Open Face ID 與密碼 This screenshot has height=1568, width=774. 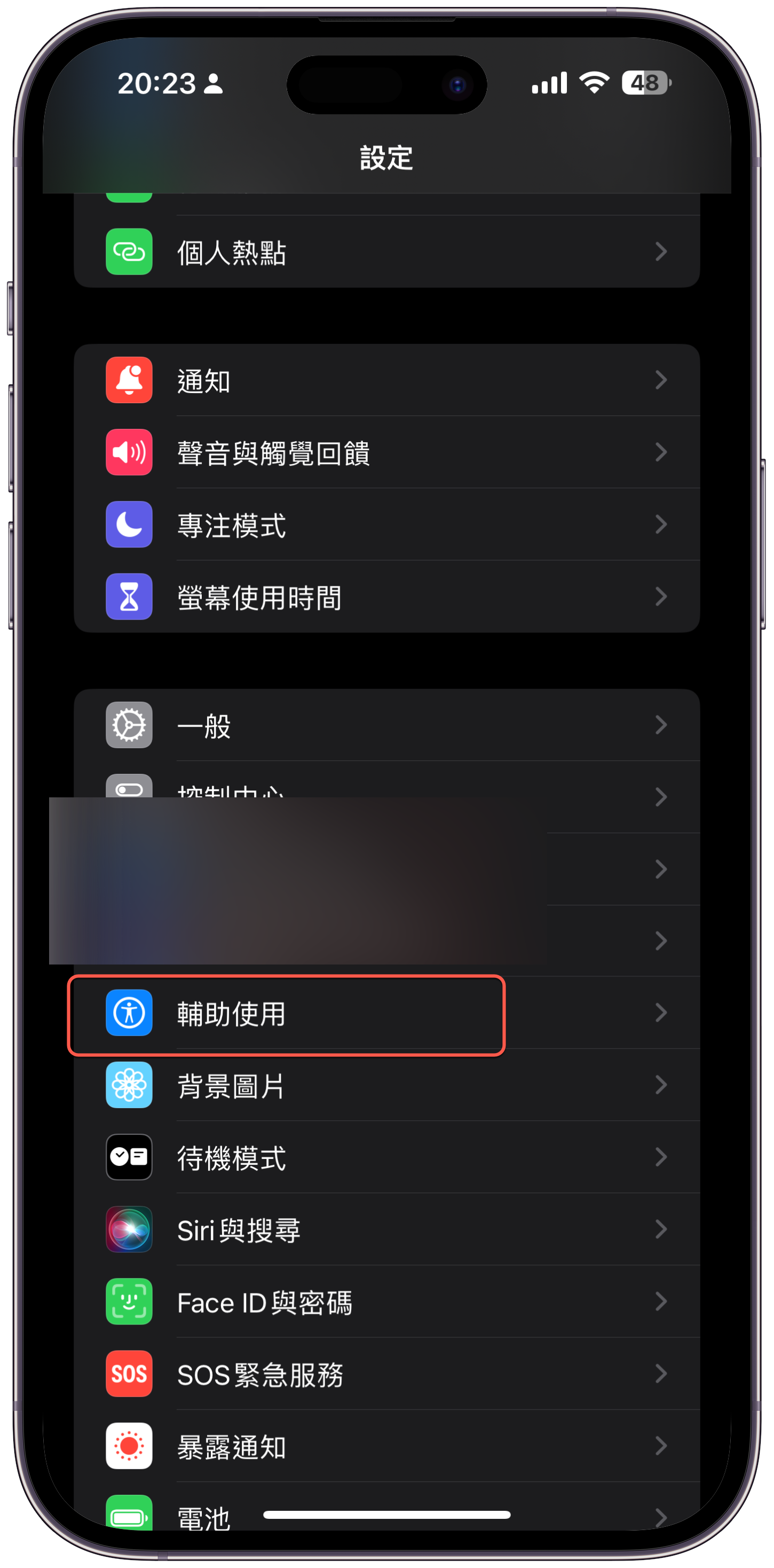point(386,1302)
